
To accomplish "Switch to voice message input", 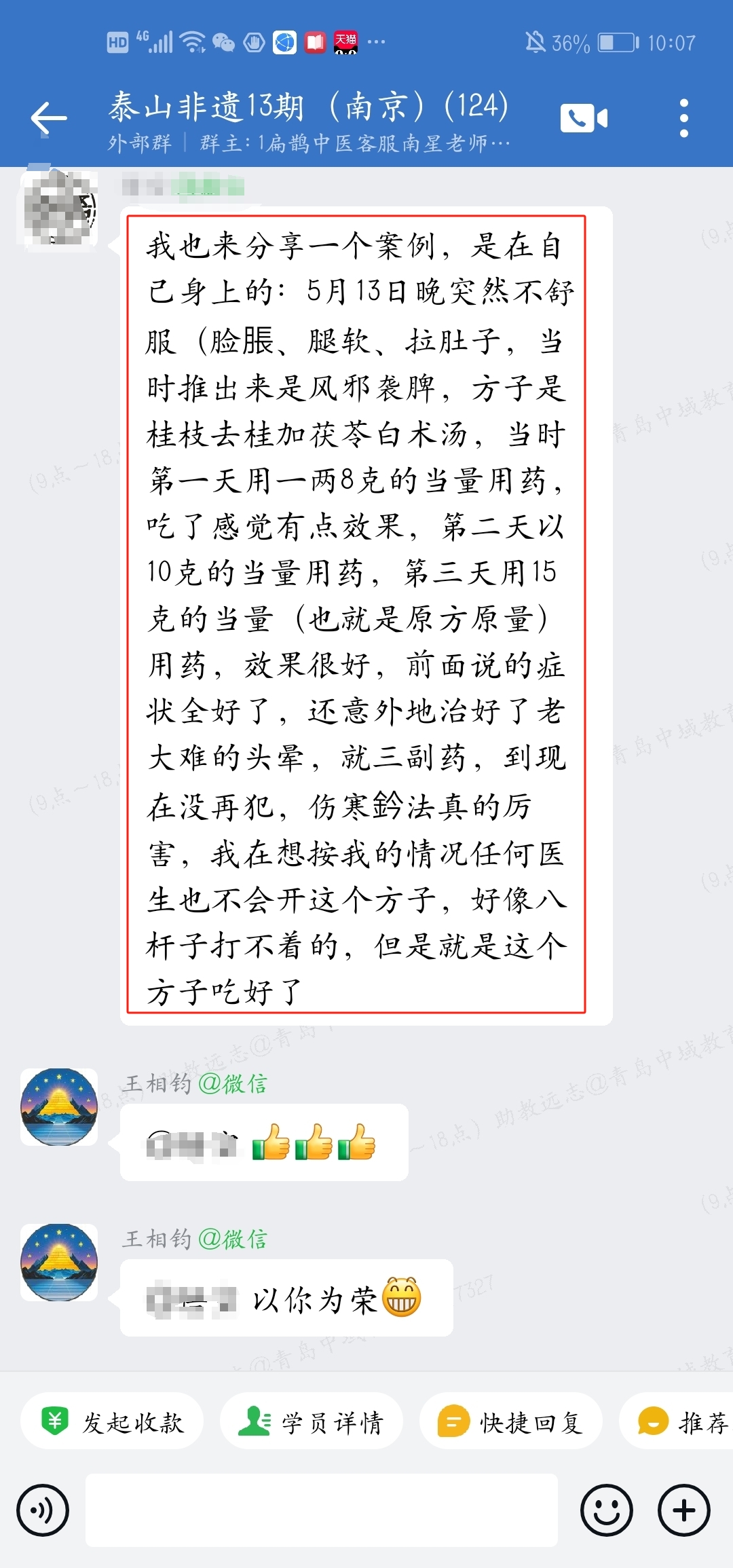I will [x=43, y=1510].
